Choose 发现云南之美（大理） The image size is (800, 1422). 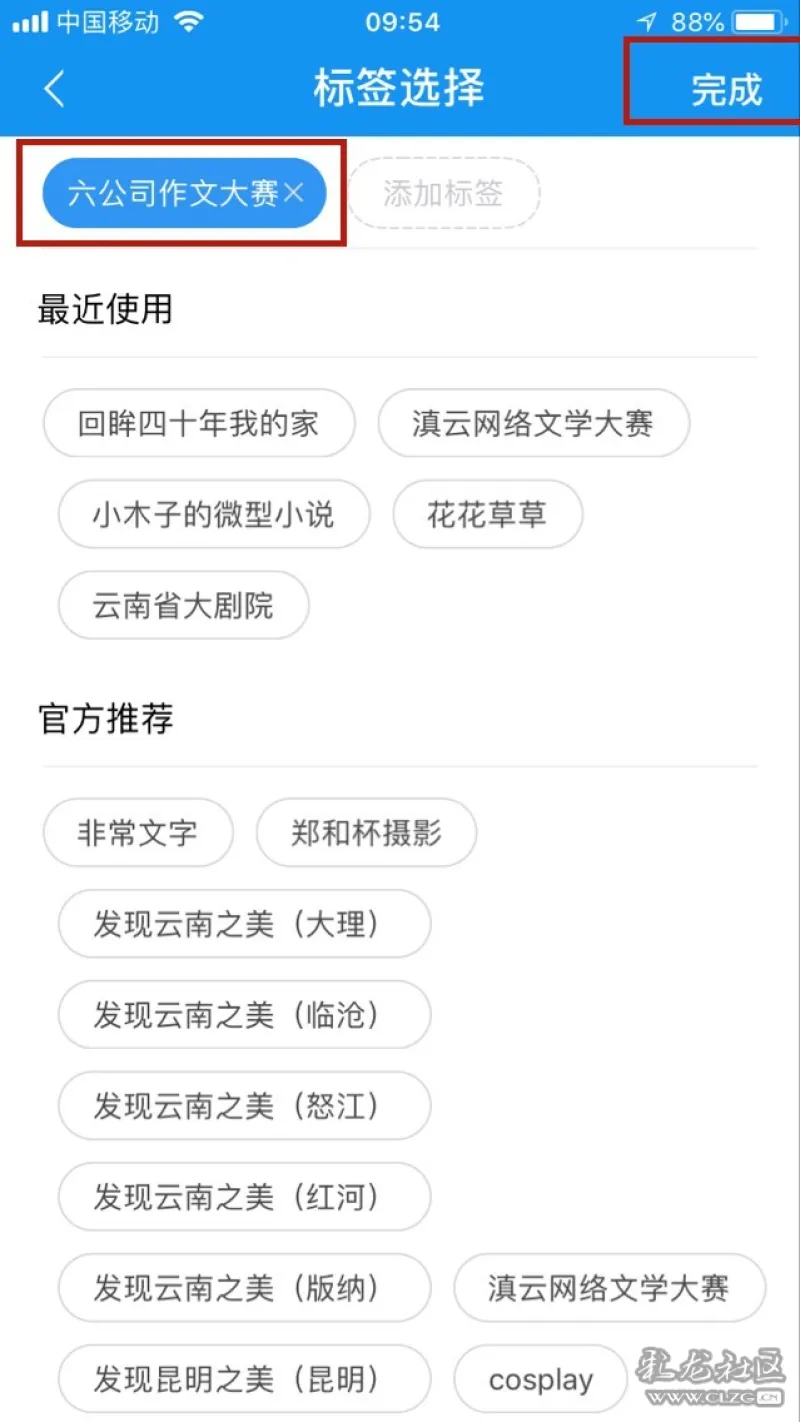tap(245, 923)
